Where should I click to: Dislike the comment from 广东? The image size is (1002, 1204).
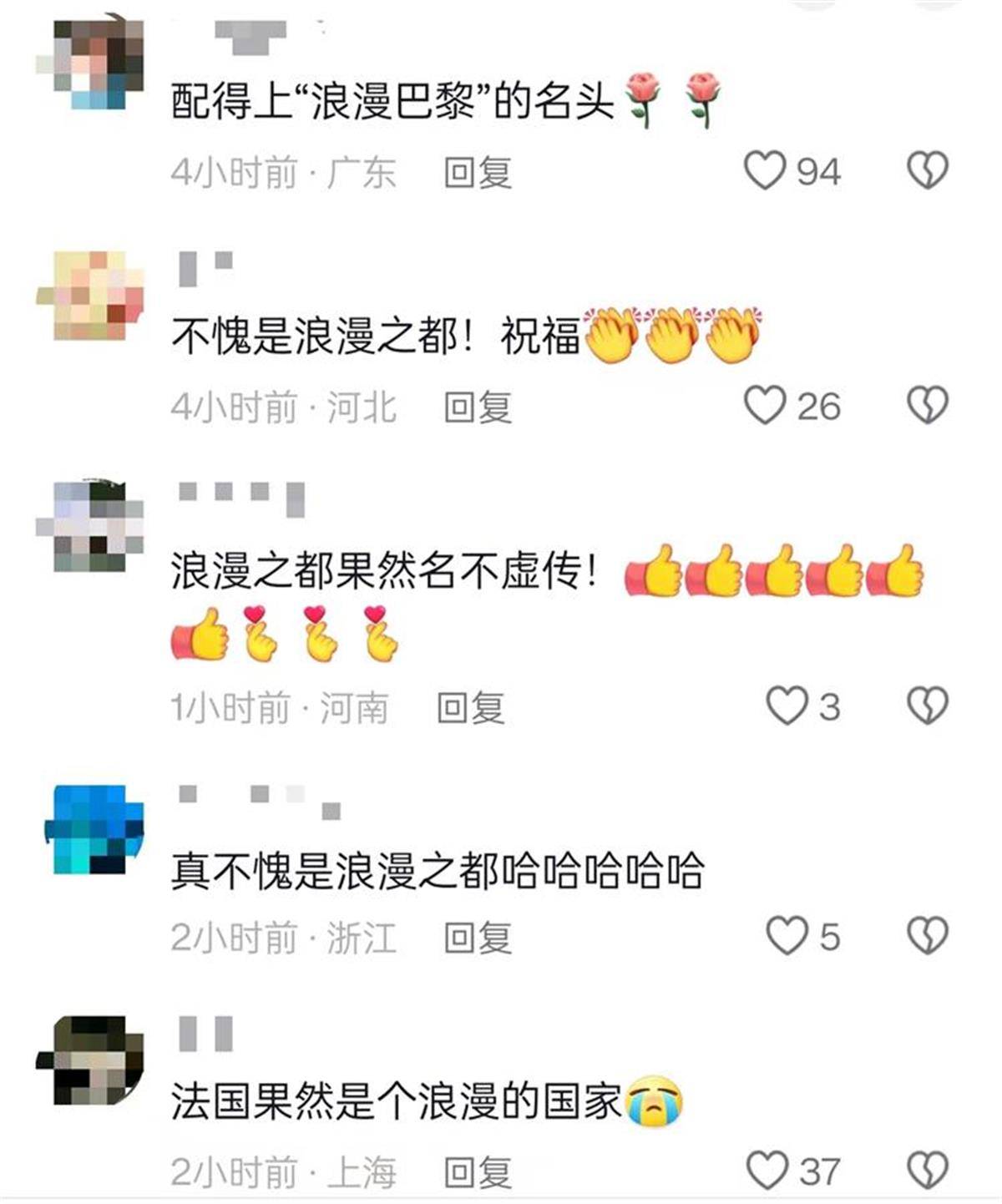click(x=927, y=171)
